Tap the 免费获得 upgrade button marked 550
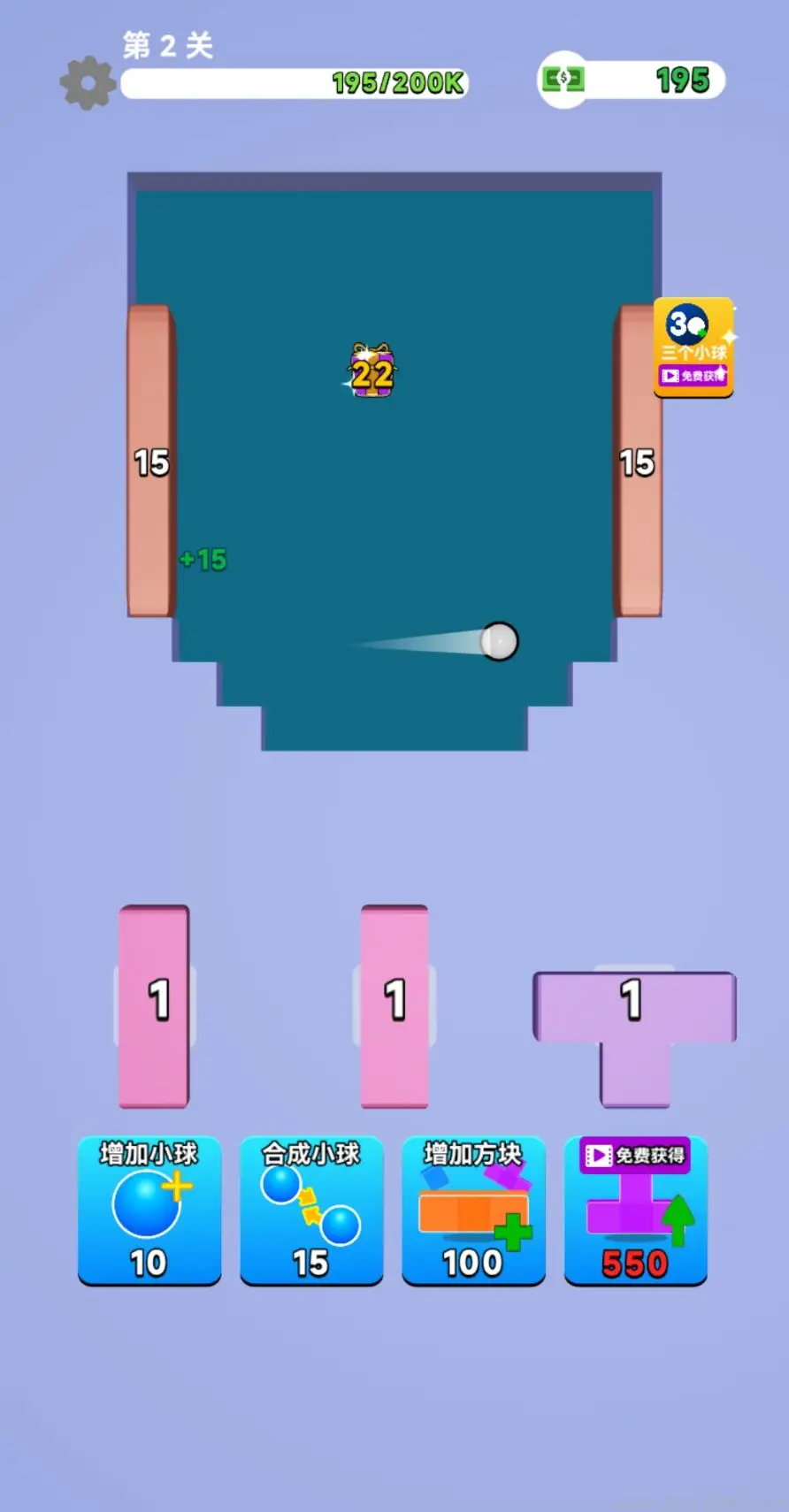The width and height of the screenshot is (789, 1512). coord(635,1210)
